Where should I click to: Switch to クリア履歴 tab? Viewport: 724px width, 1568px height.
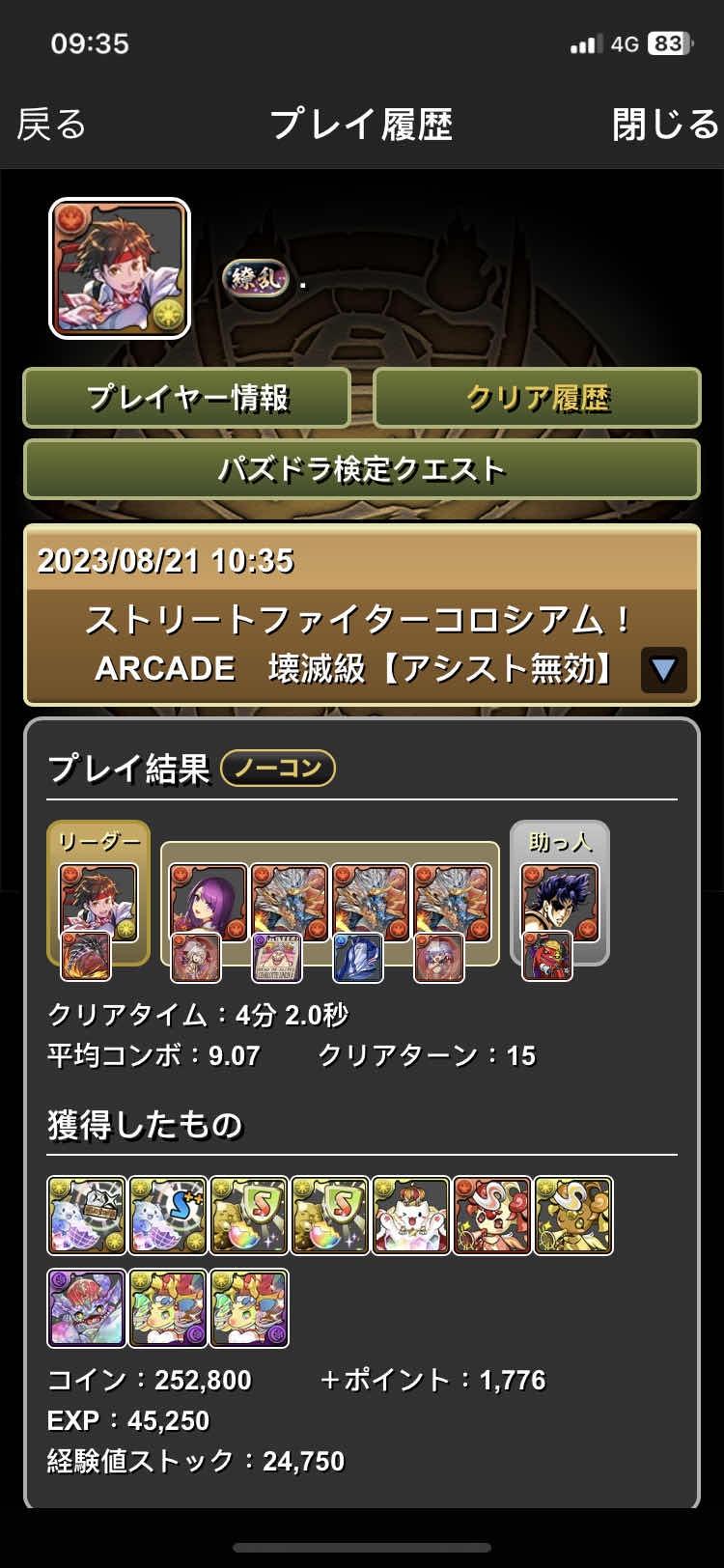click(x=537, y=398)
